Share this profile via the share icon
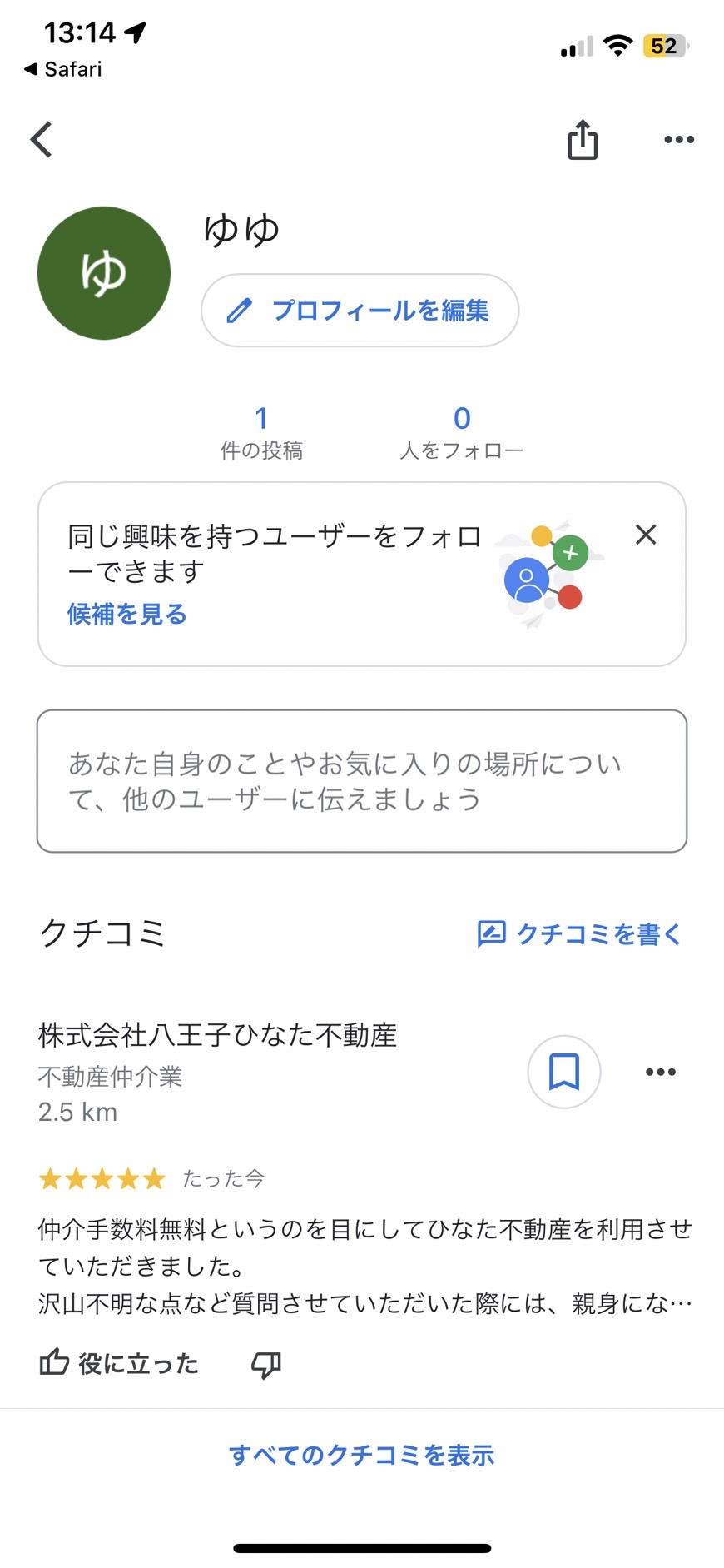Screen dimensions: 724x1568 583,139
